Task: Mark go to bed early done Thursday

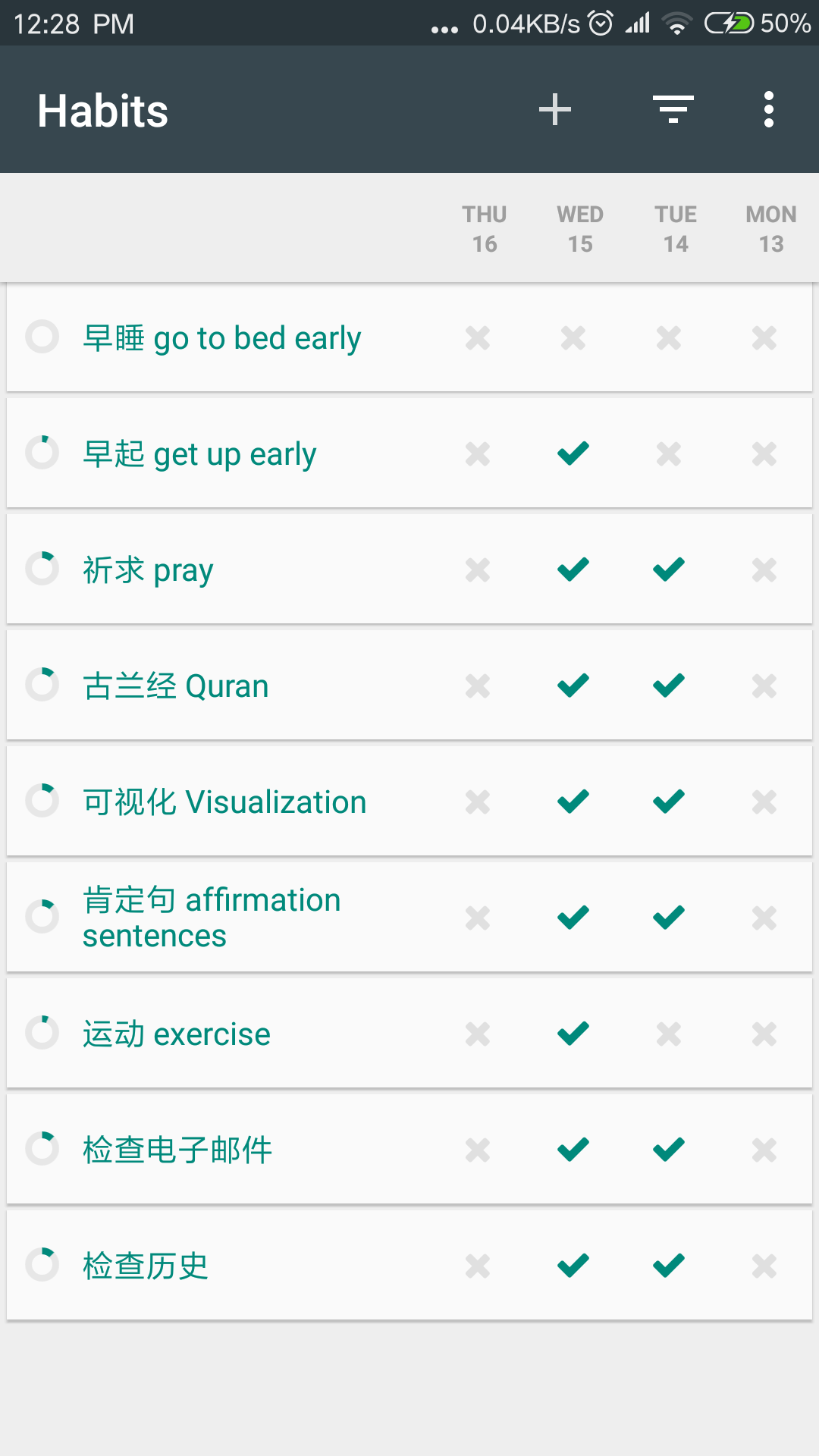Action: (x=478, y=337)
